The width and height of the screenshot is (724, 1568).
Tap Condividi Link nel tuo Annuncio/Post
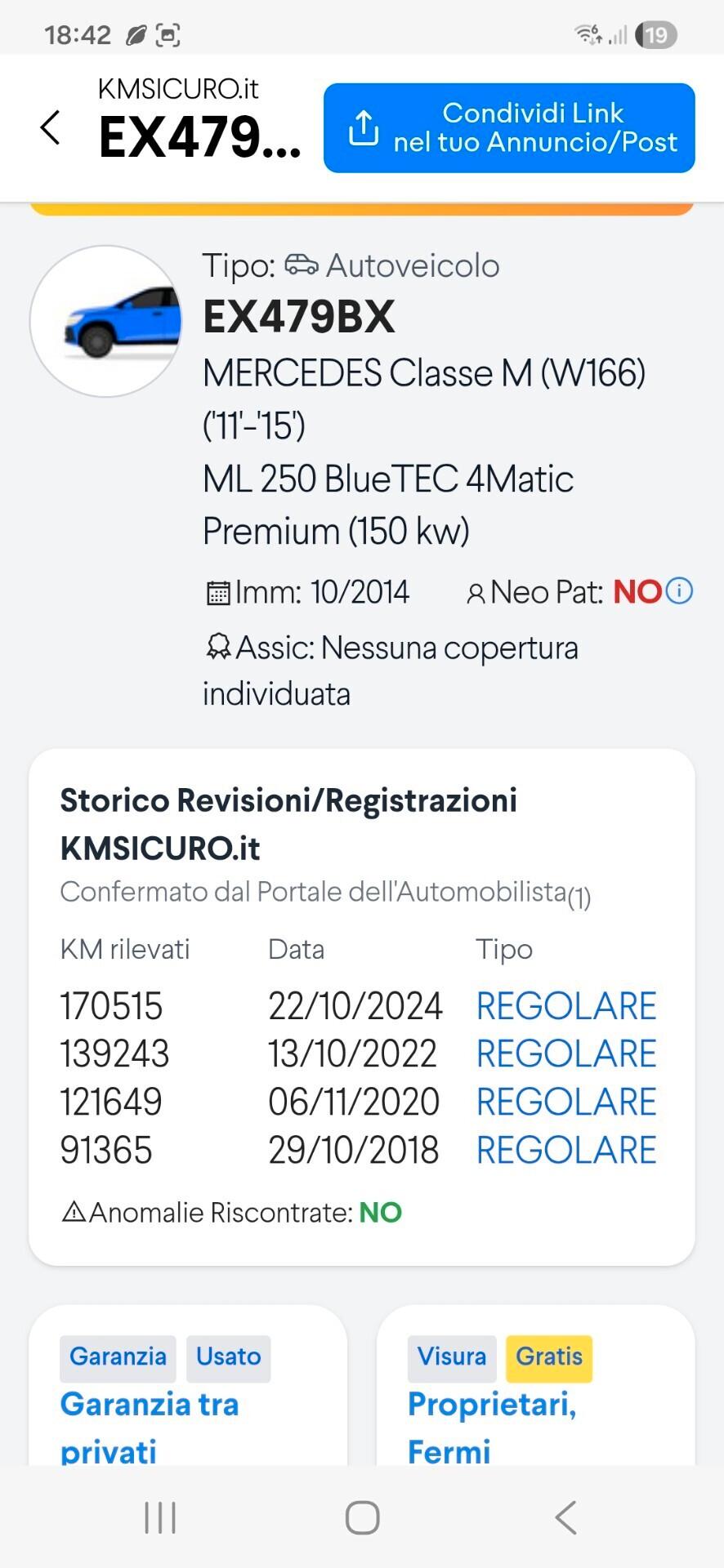click(508, 128)
